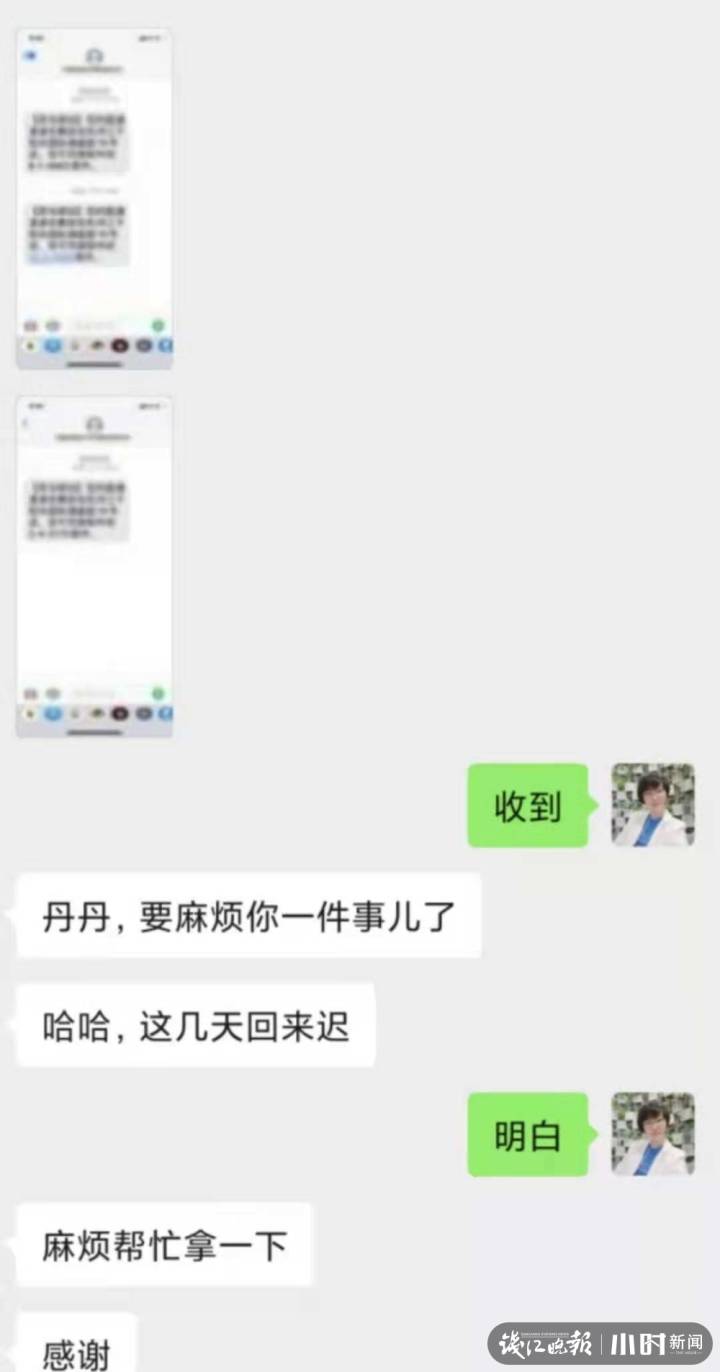Select the "哈哈，这几天回来迟" message bubble
This screenshot has width=720, height=1372.
[x=196, y=1023]
